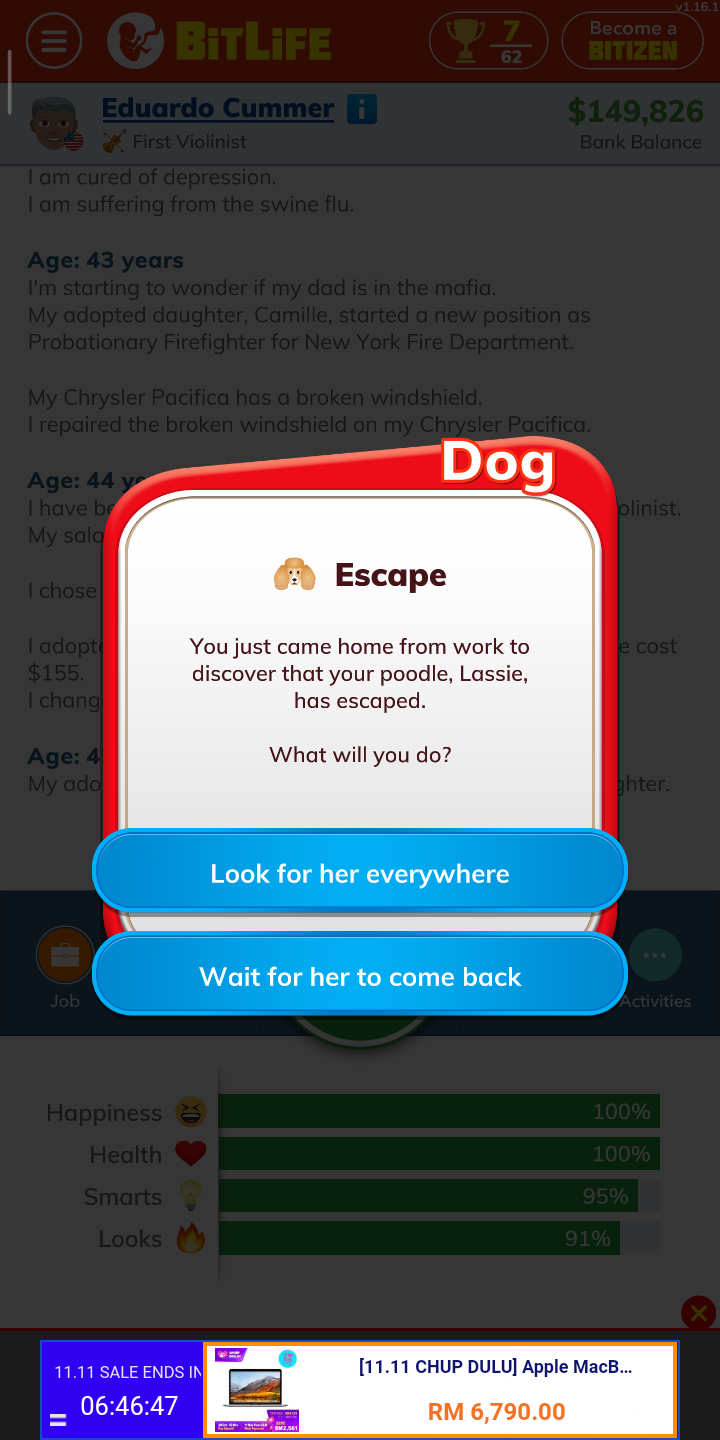Select Wait for her to come back
Viewport: 720px width, 1440px height.
360,976
